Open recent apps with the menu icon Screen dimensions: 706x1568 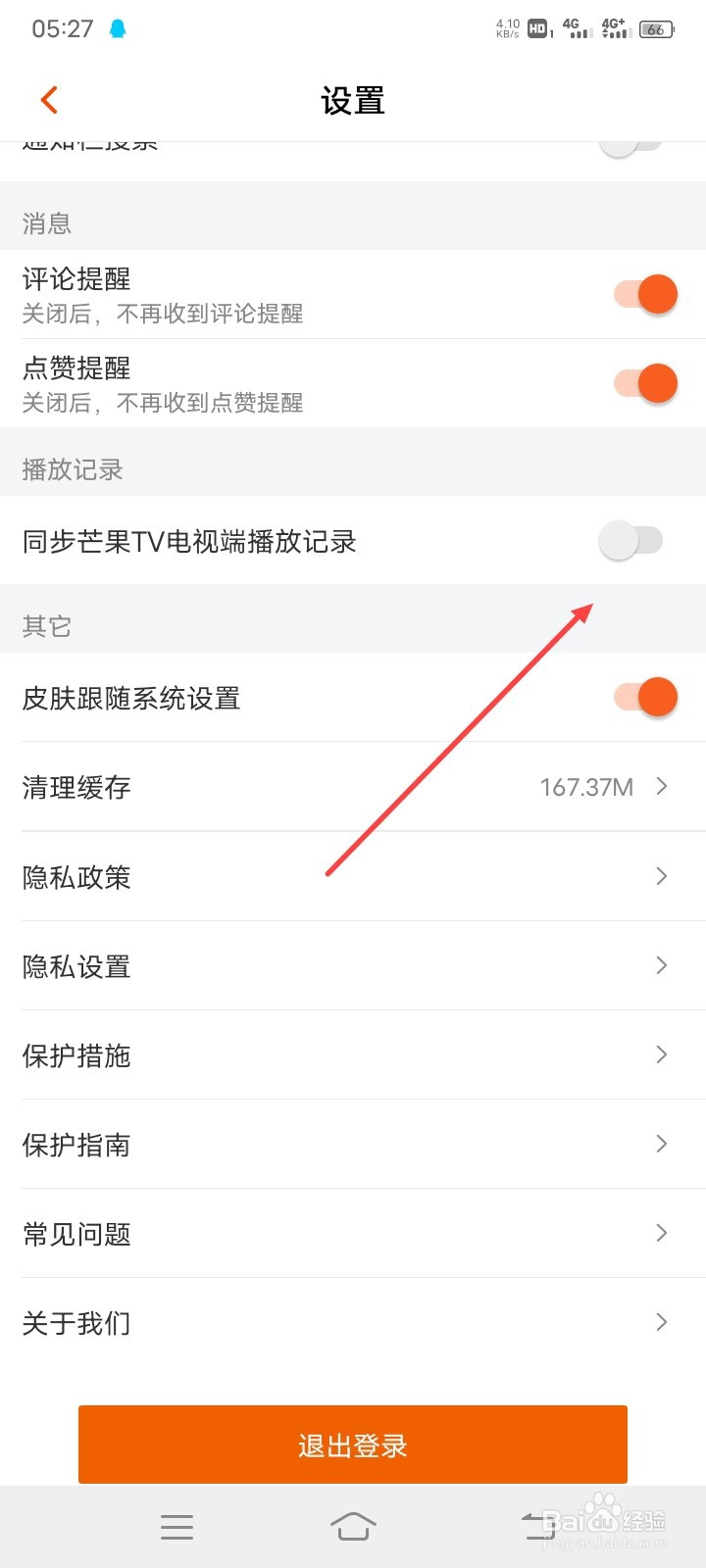[176, 1526]
